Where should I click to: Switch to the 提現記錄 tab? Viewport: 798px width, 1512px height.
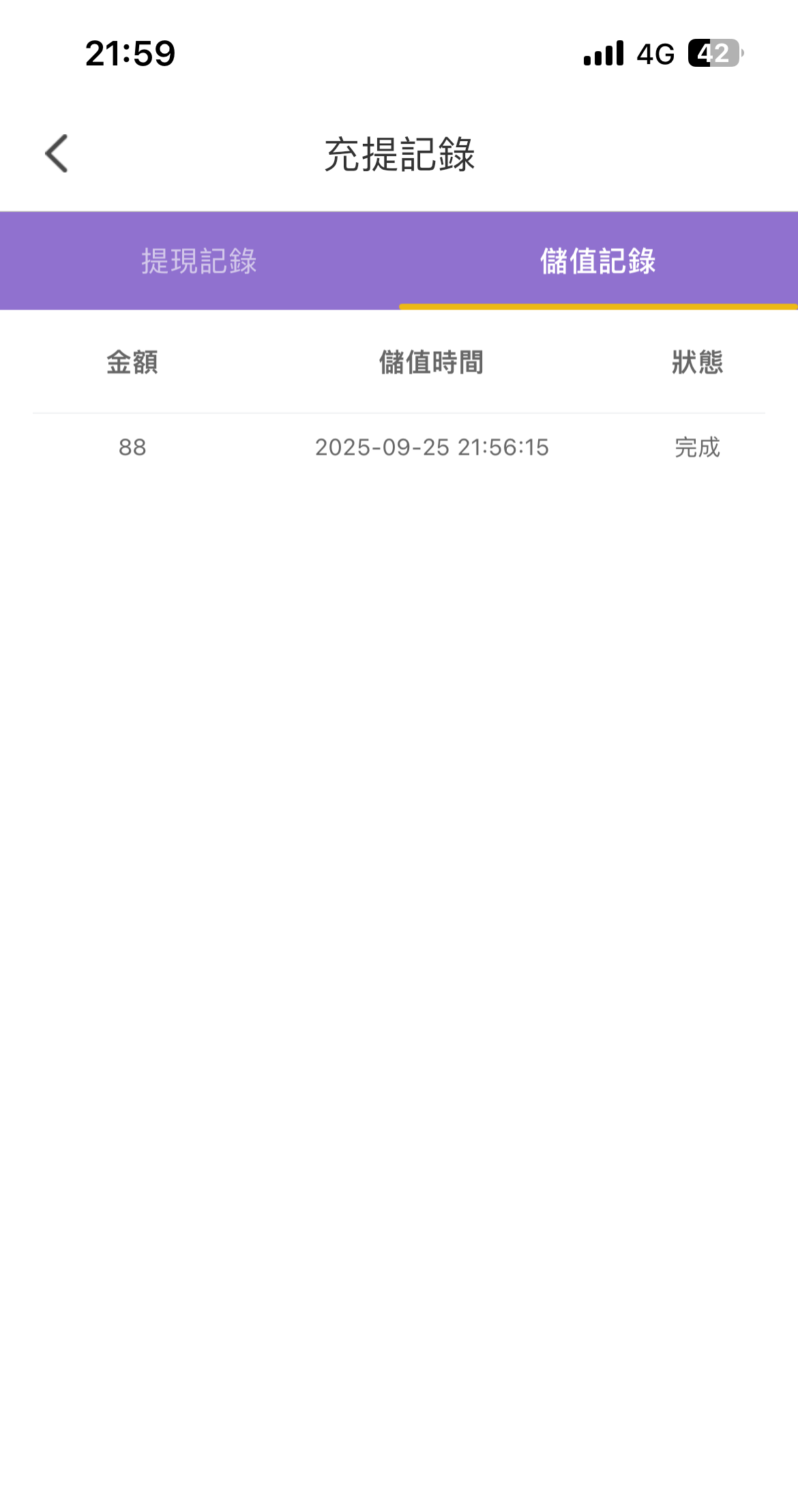click(x=199, y=261)
